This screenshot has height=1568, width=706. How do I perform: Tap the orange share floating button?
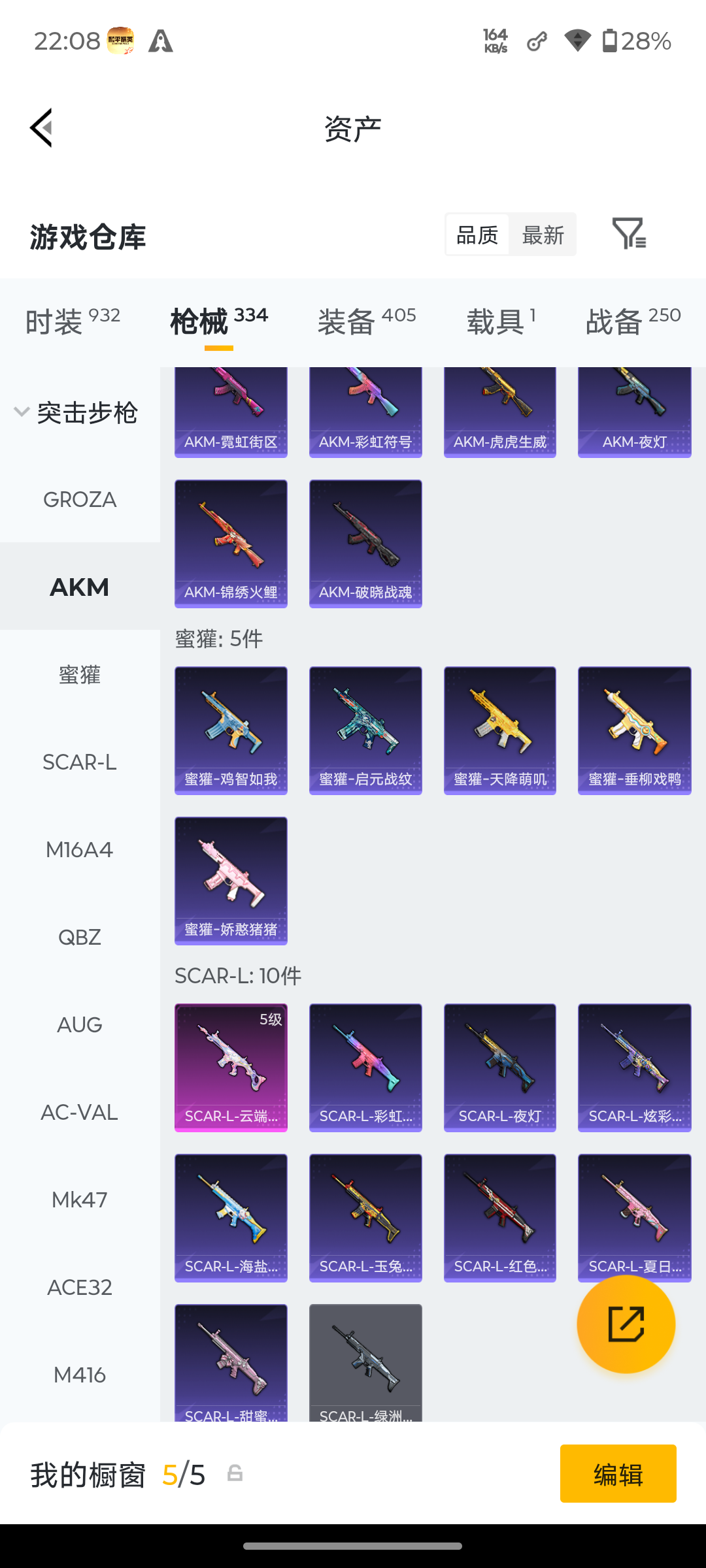626,1324
